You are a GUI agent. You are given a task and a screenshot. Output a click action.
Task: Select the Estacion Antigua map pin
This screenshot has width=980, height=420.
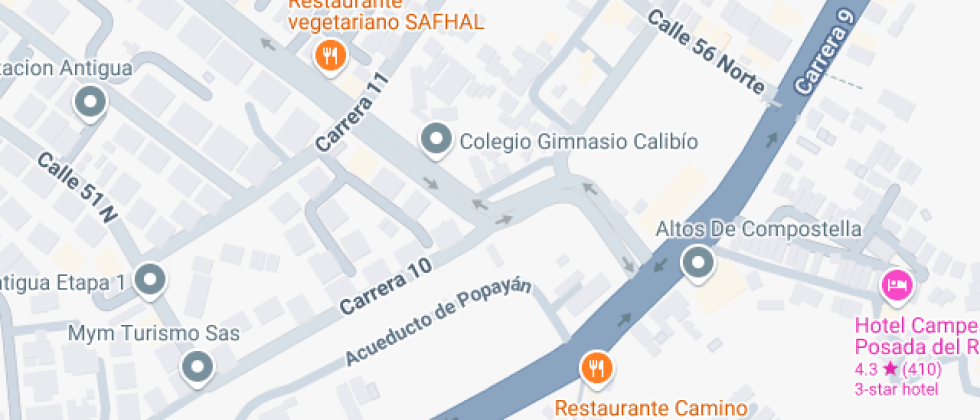click(x=90, y=102)
